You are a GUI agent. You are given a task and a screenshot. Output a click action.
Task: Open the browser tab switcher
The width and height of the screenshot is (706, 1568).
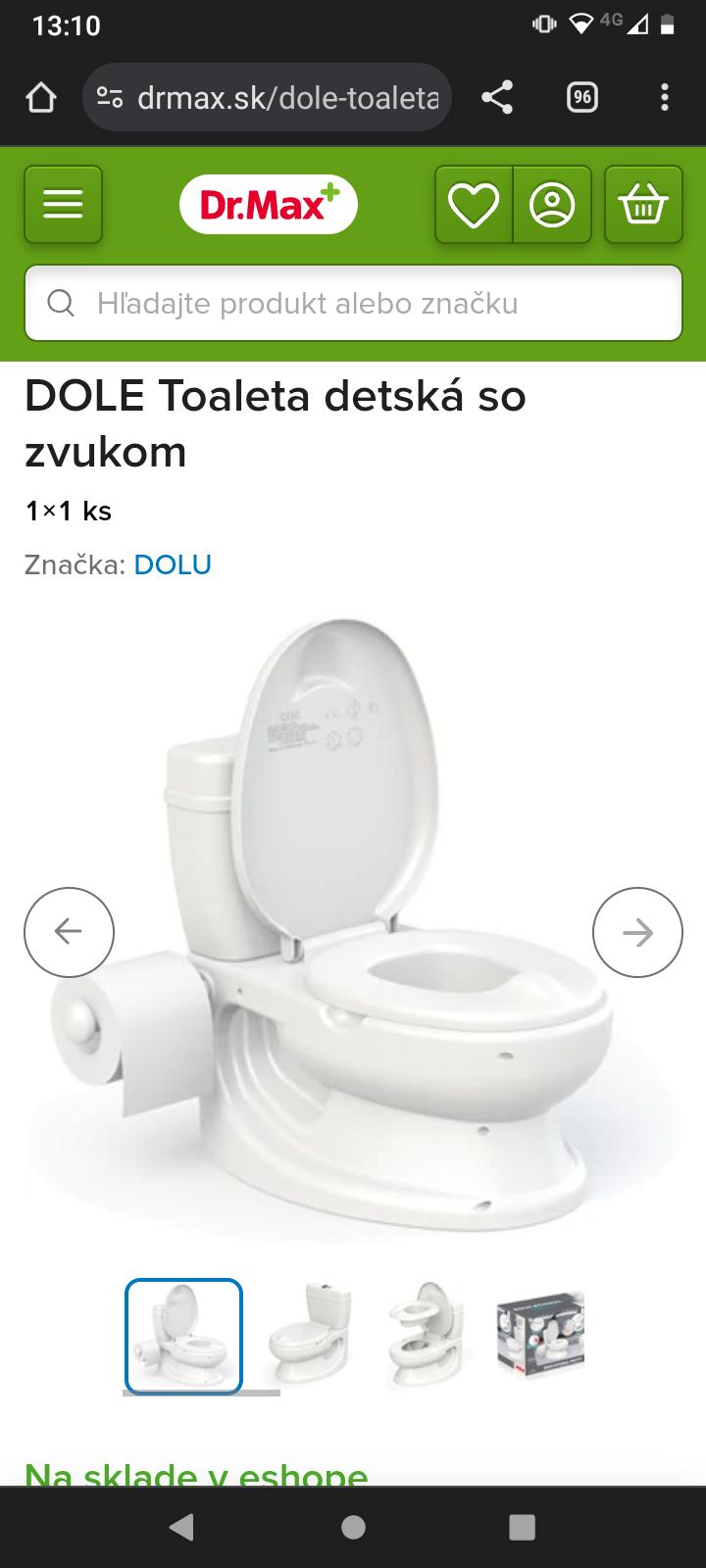pos(582,97)
